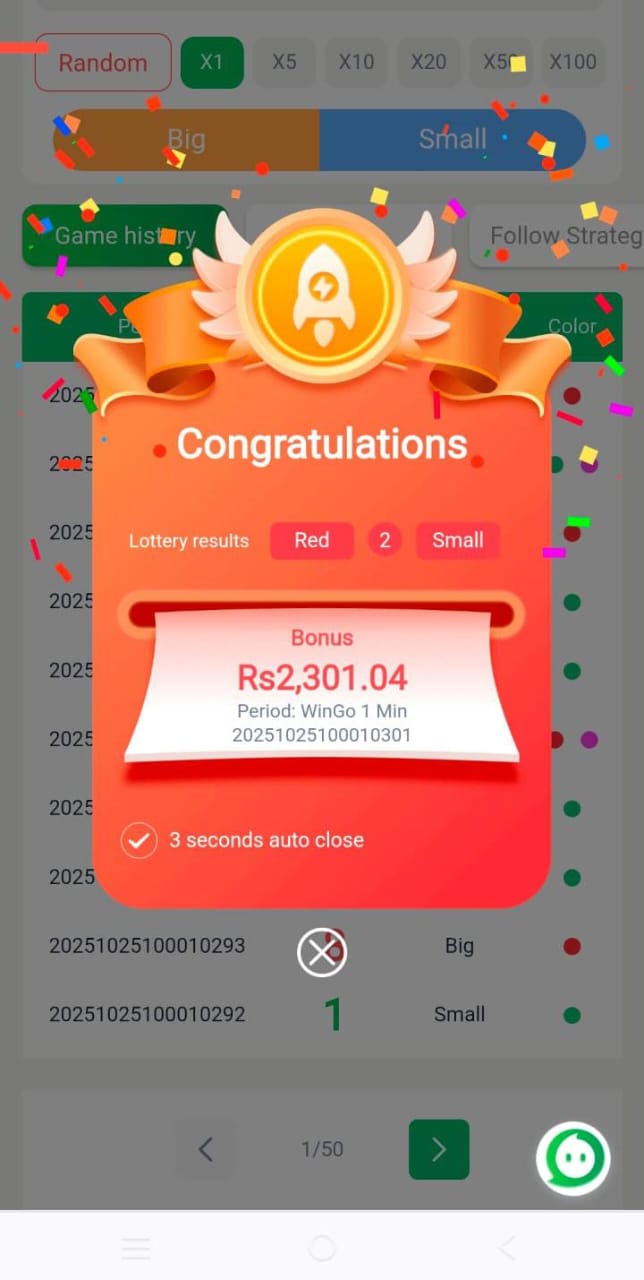Choose the X100 multiplier
This screenshot has width=644, height=1280.
tap(573, 62)
